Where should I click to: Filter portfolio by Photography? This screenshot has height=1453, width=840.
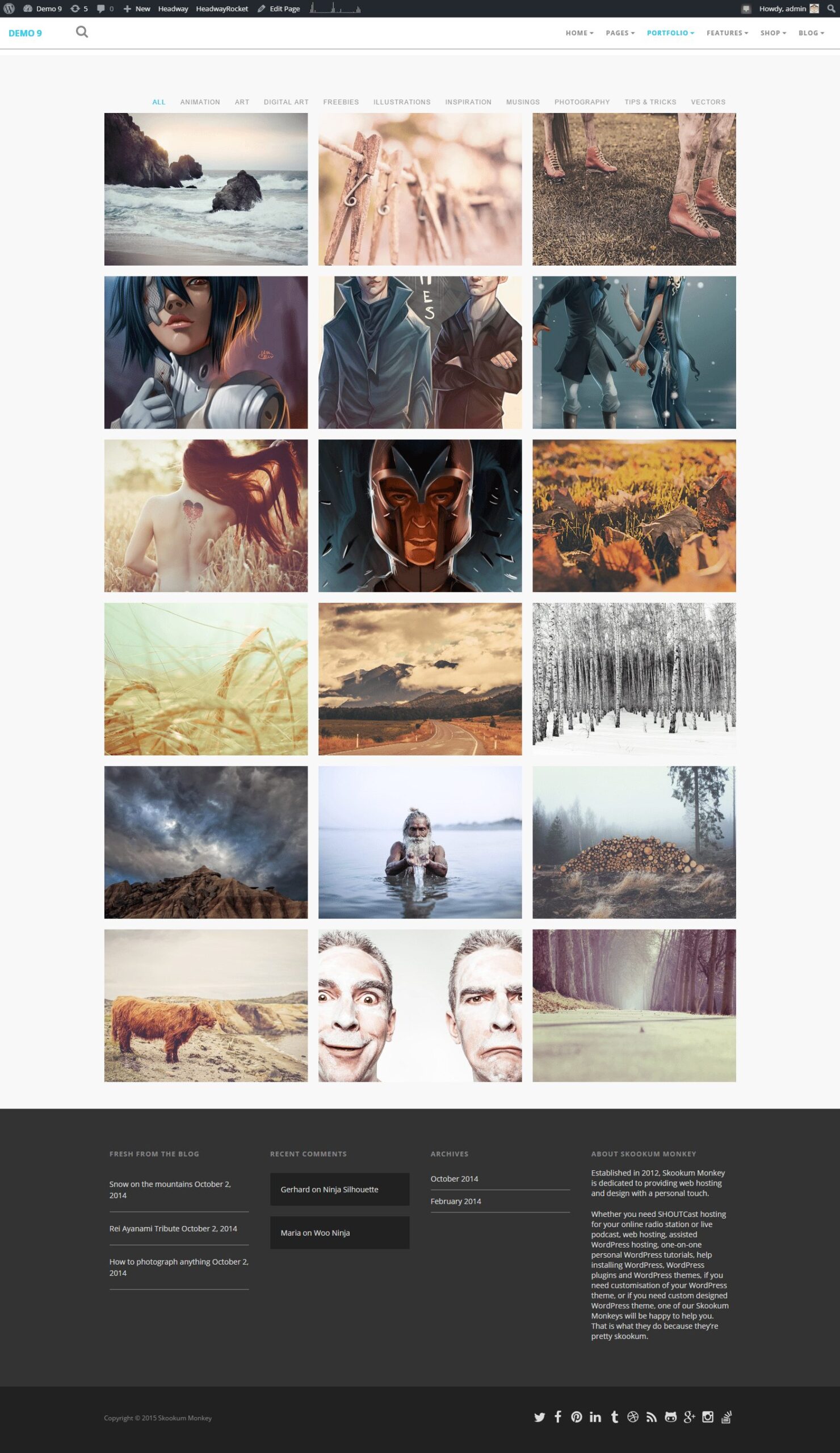click(582, 102)
